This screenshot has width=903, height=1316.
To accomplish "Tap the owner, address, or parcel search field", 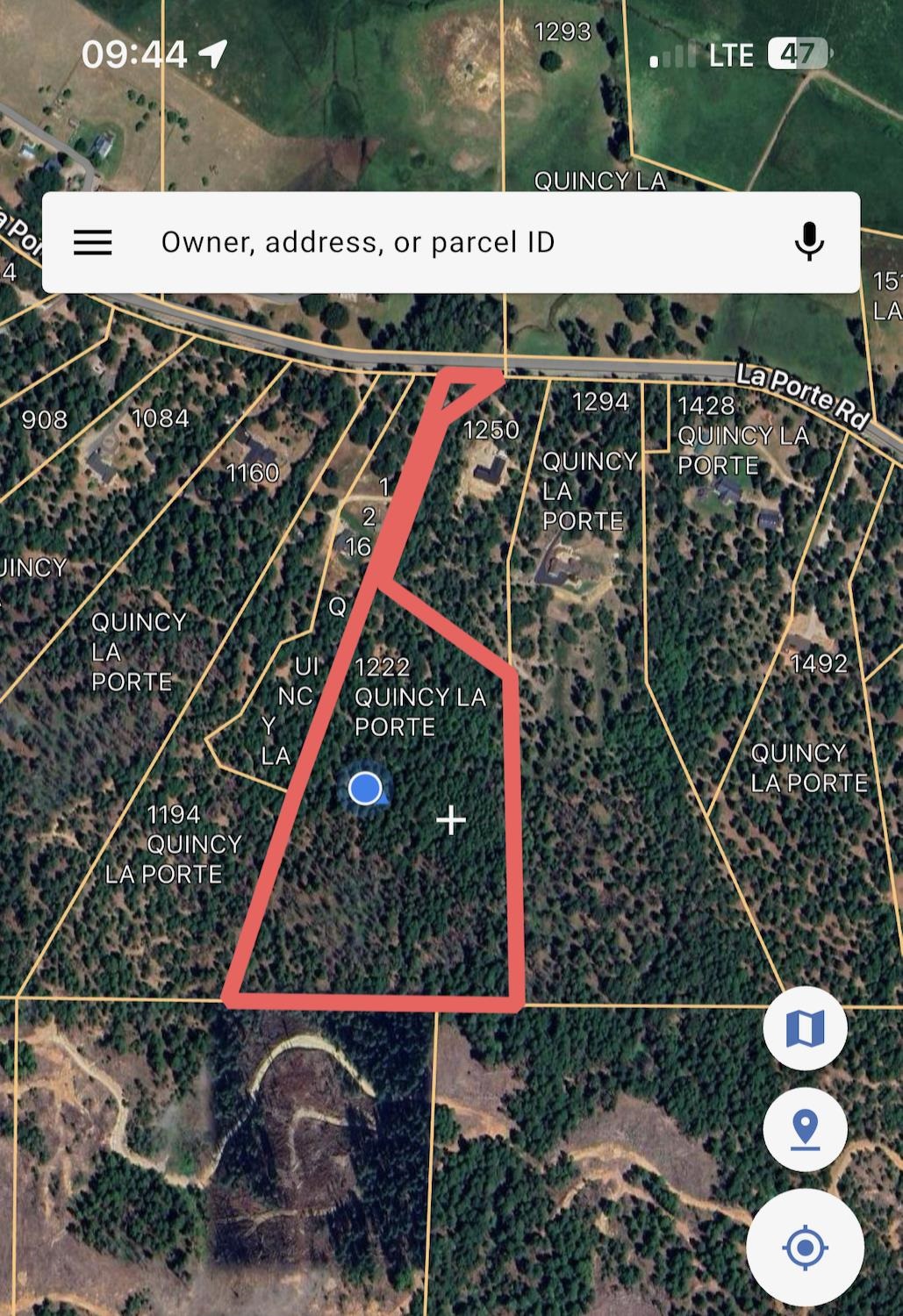I will pos(439,242).
